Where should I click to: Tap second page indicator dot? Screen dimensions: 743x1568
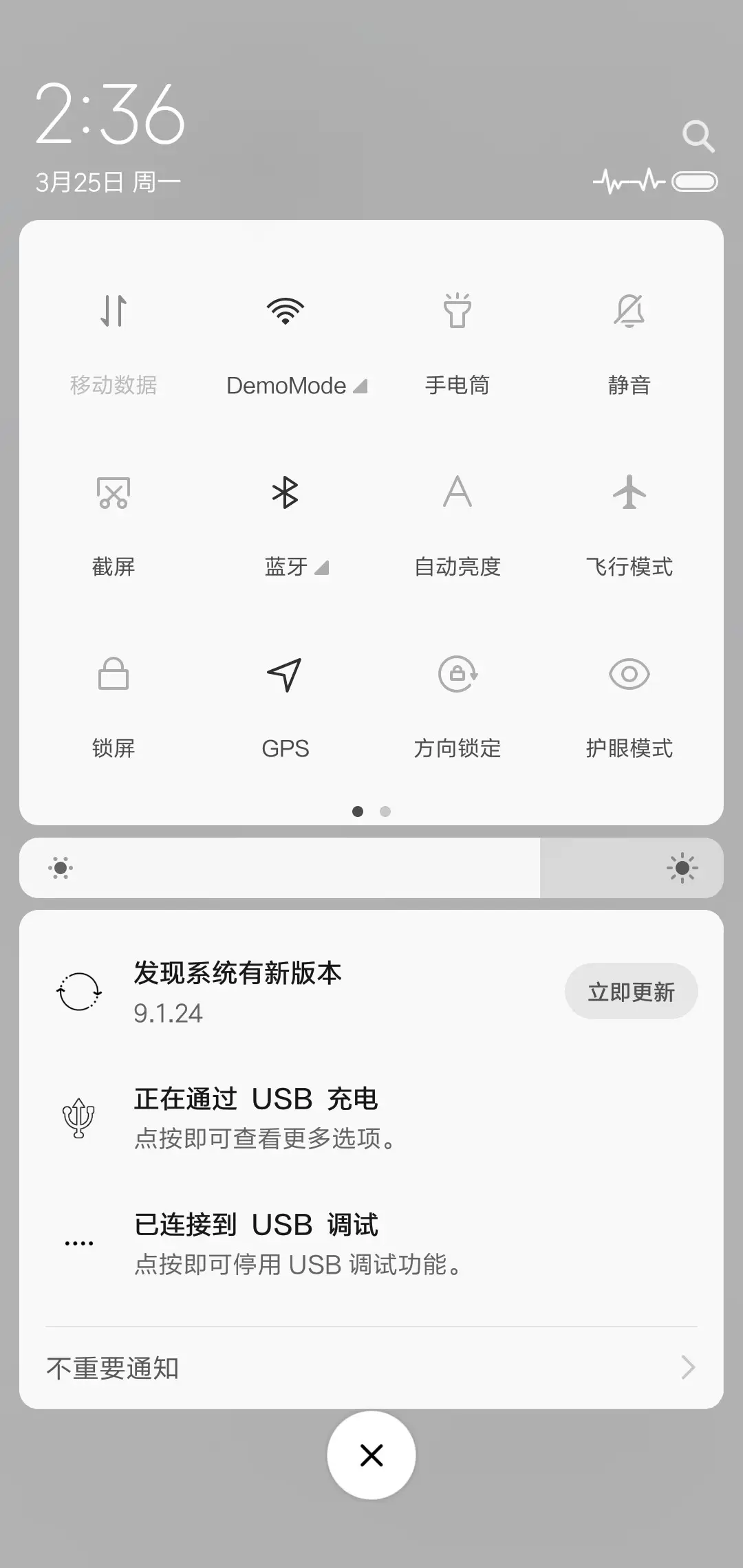pos(386,812)
